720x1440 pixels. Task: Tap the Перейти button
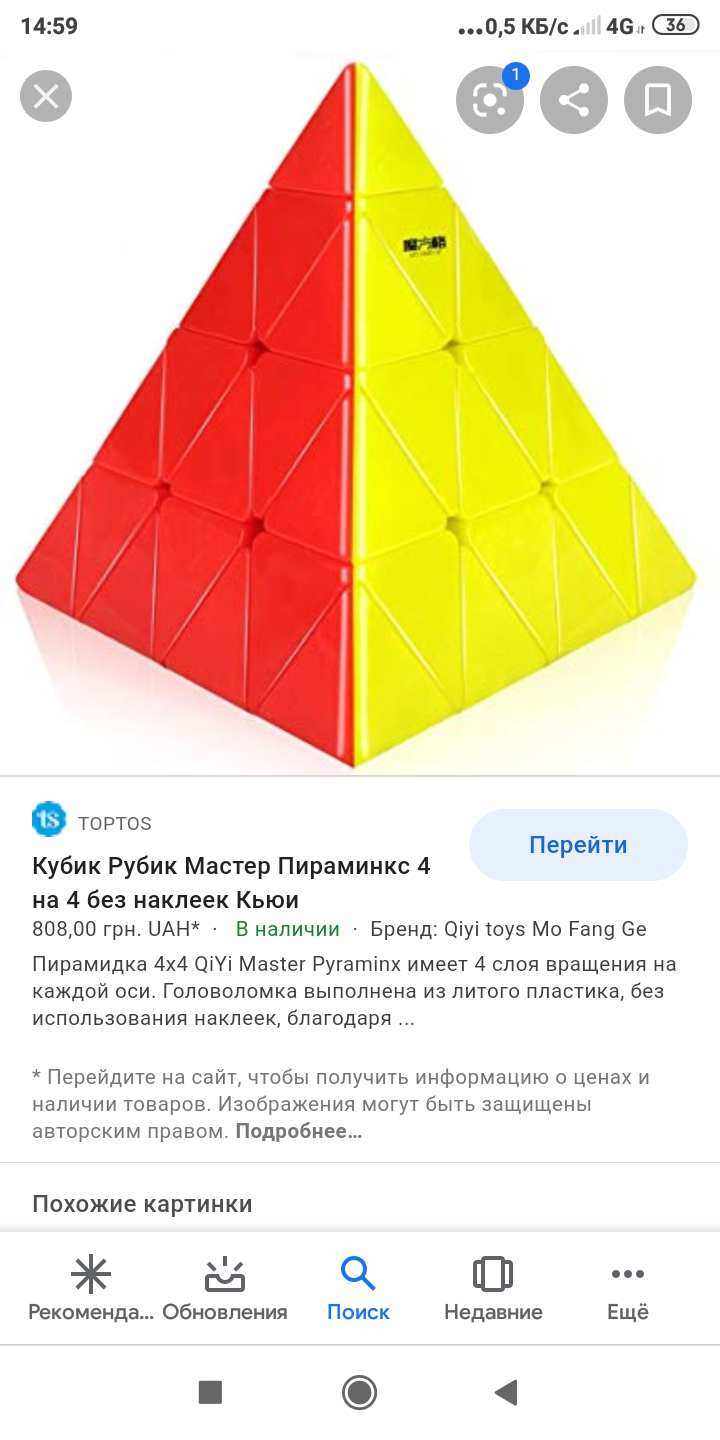[578, 845]
